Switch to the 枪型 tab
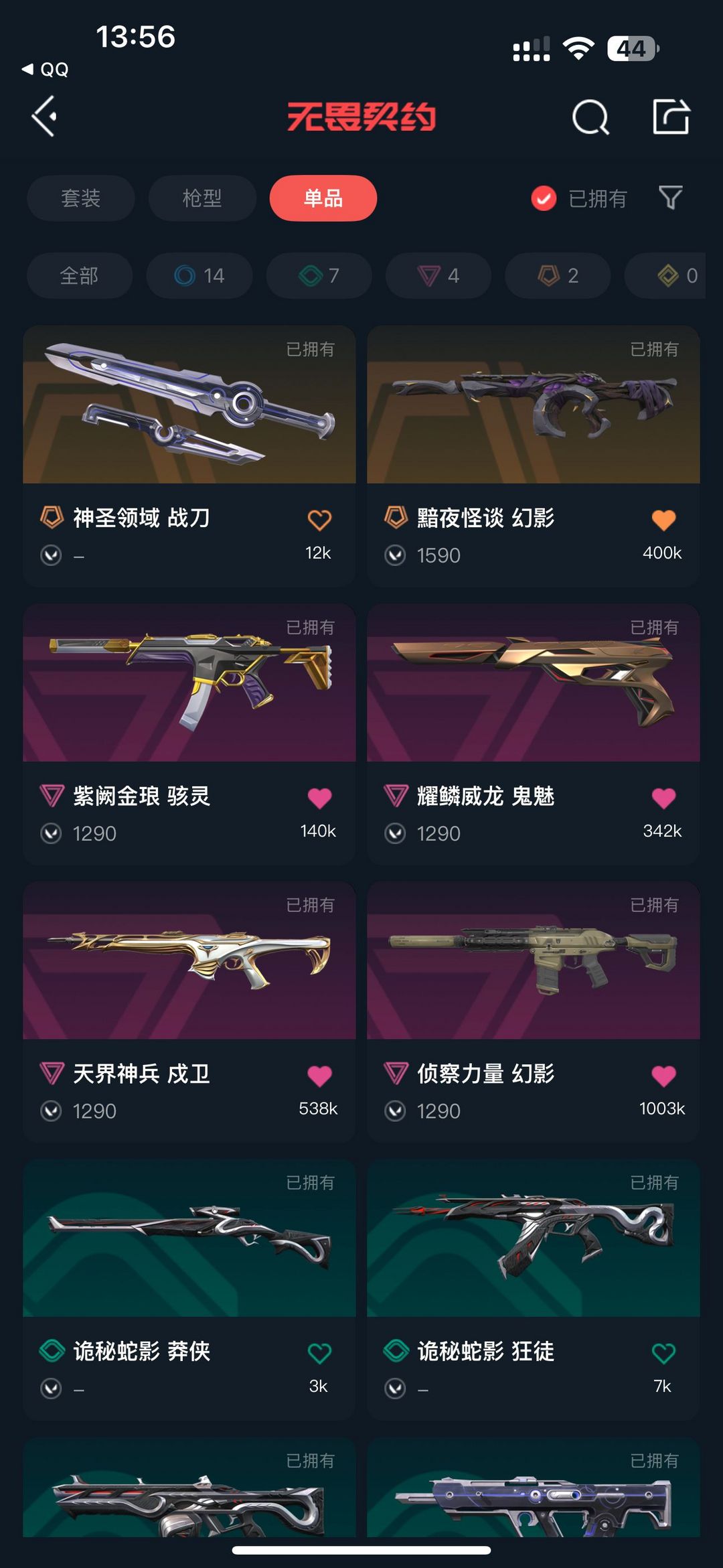This screenshot has width=723, height=1568. [202, 198]
